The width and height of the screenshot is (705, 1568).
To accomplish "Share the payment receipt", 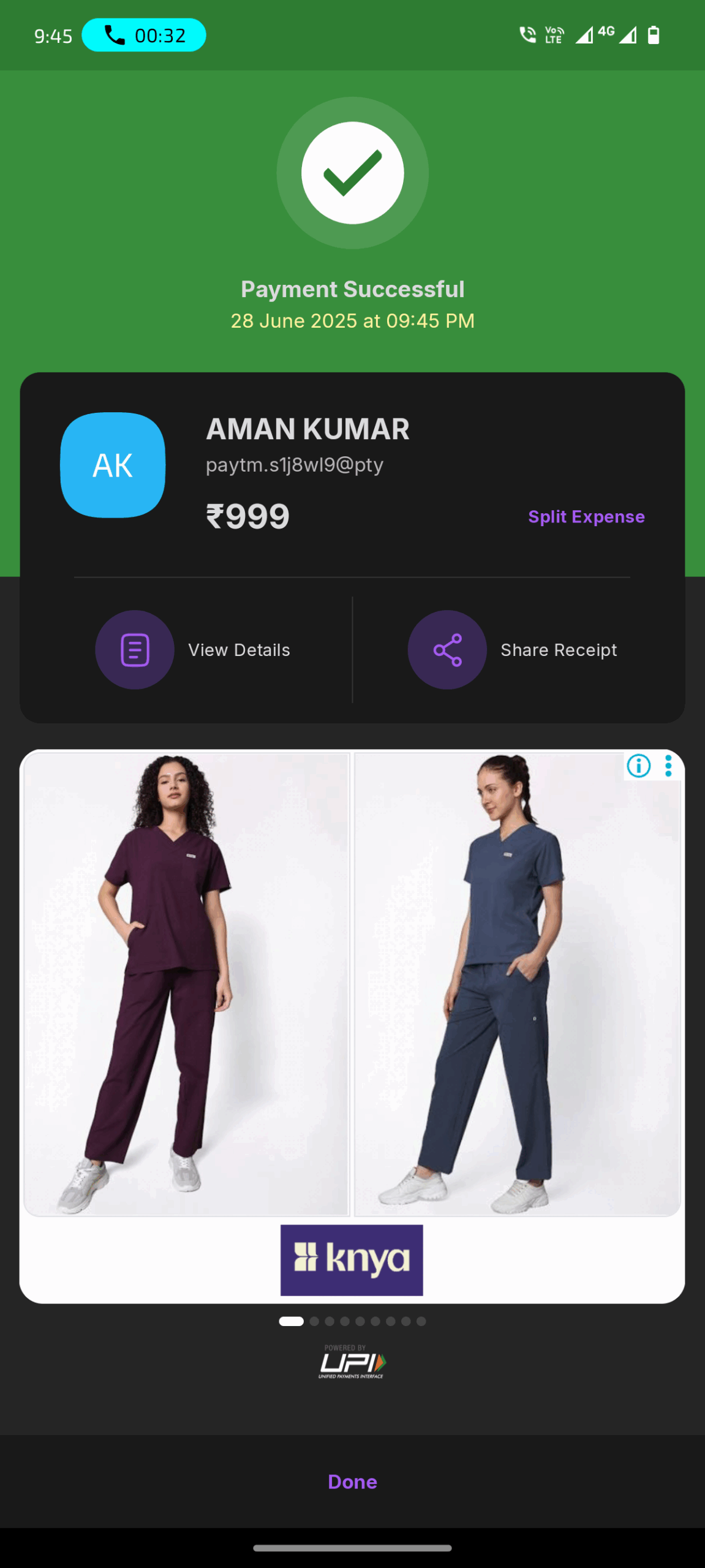I will (512, 650).
